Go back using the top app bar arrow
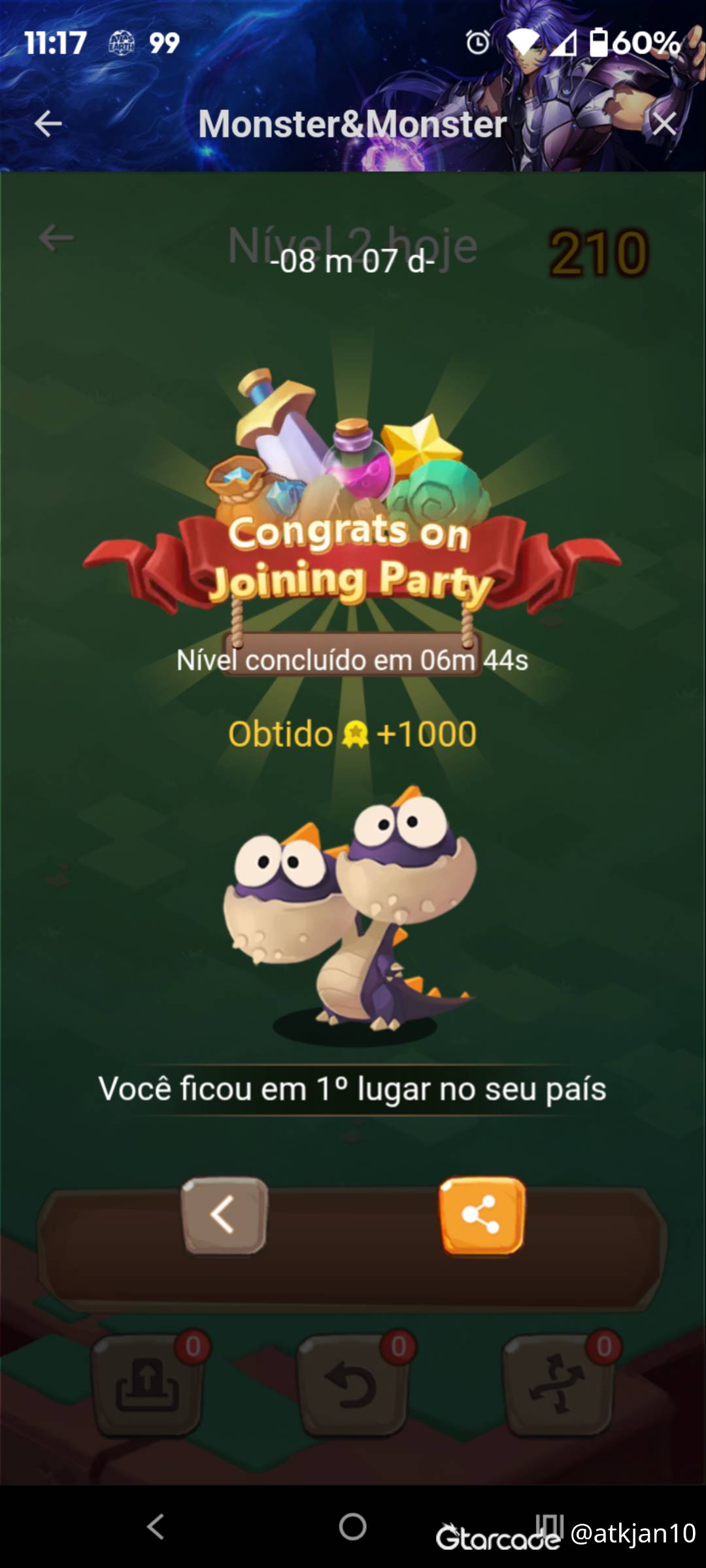Viewport: 706px width, 1568px height. 48,124
